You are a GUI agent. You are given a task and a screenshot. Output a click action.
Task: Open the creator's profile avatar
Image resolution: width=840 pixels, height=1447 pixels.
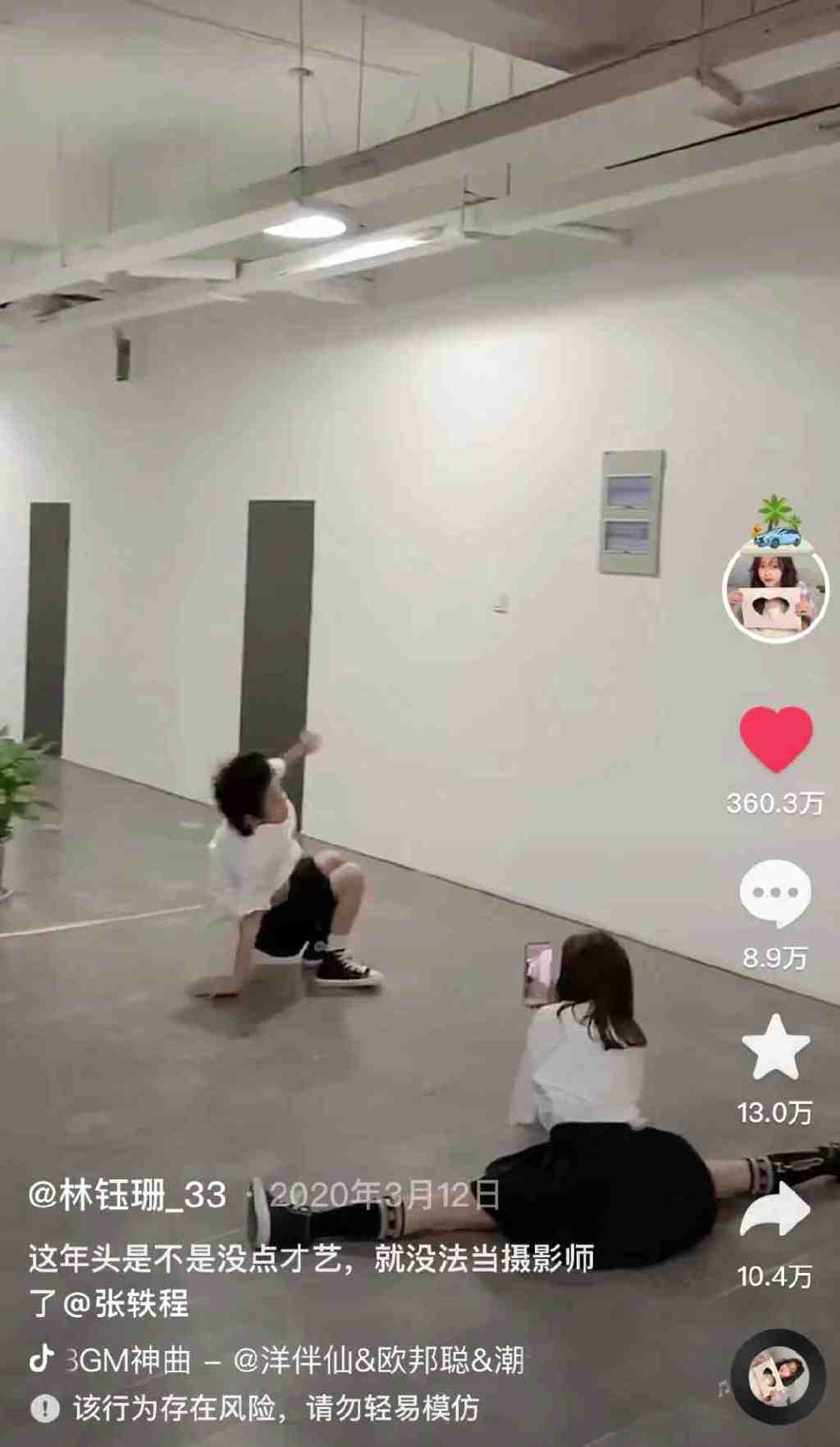tap(775, 590)
